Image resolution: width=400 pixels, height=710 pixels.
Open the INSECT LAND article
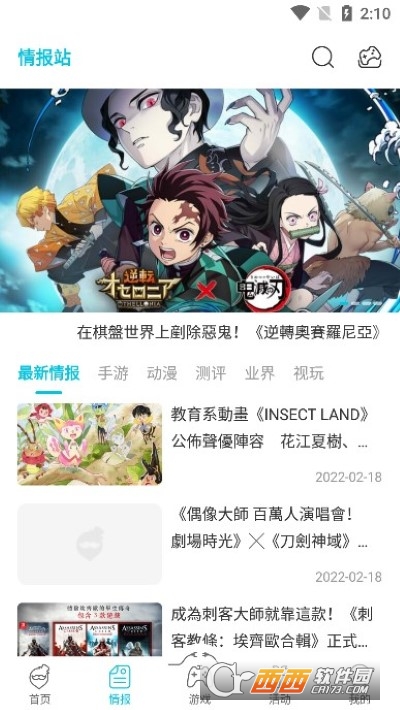tap(200, 444)
